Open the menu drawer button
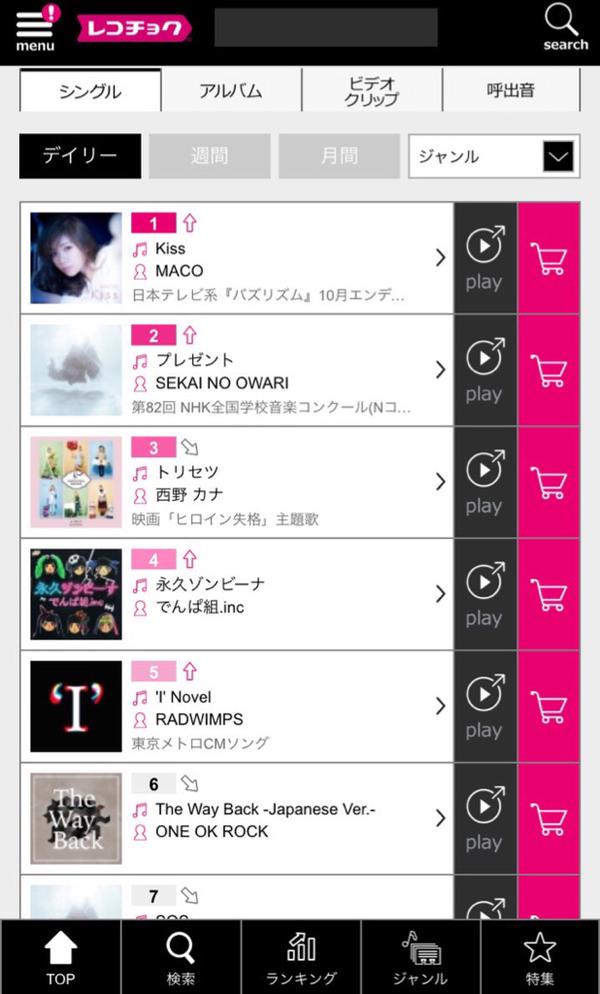The height and width of the screenshot is (994, 600). pos(36,30)
